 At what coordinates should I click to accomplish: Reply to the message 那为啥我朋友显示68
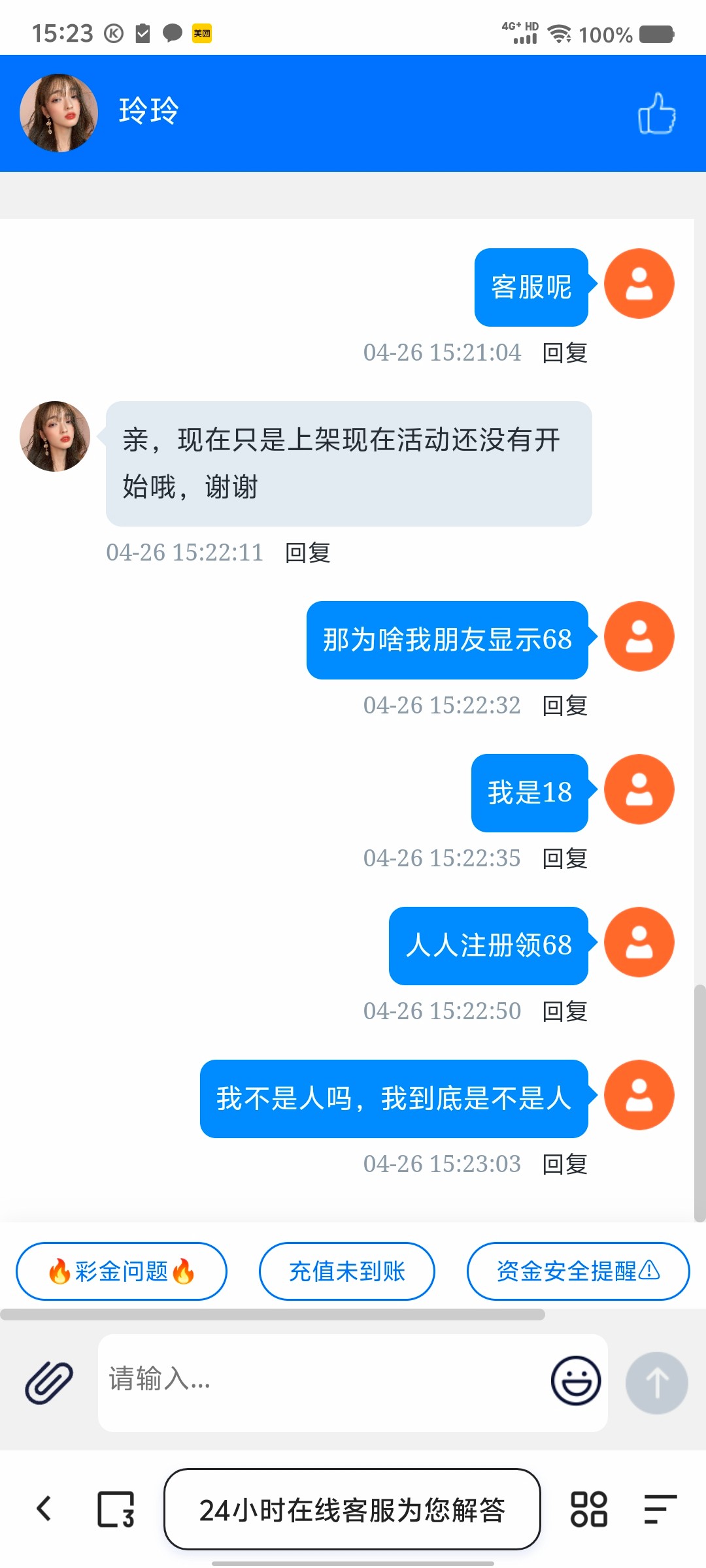tap(565, 706)
